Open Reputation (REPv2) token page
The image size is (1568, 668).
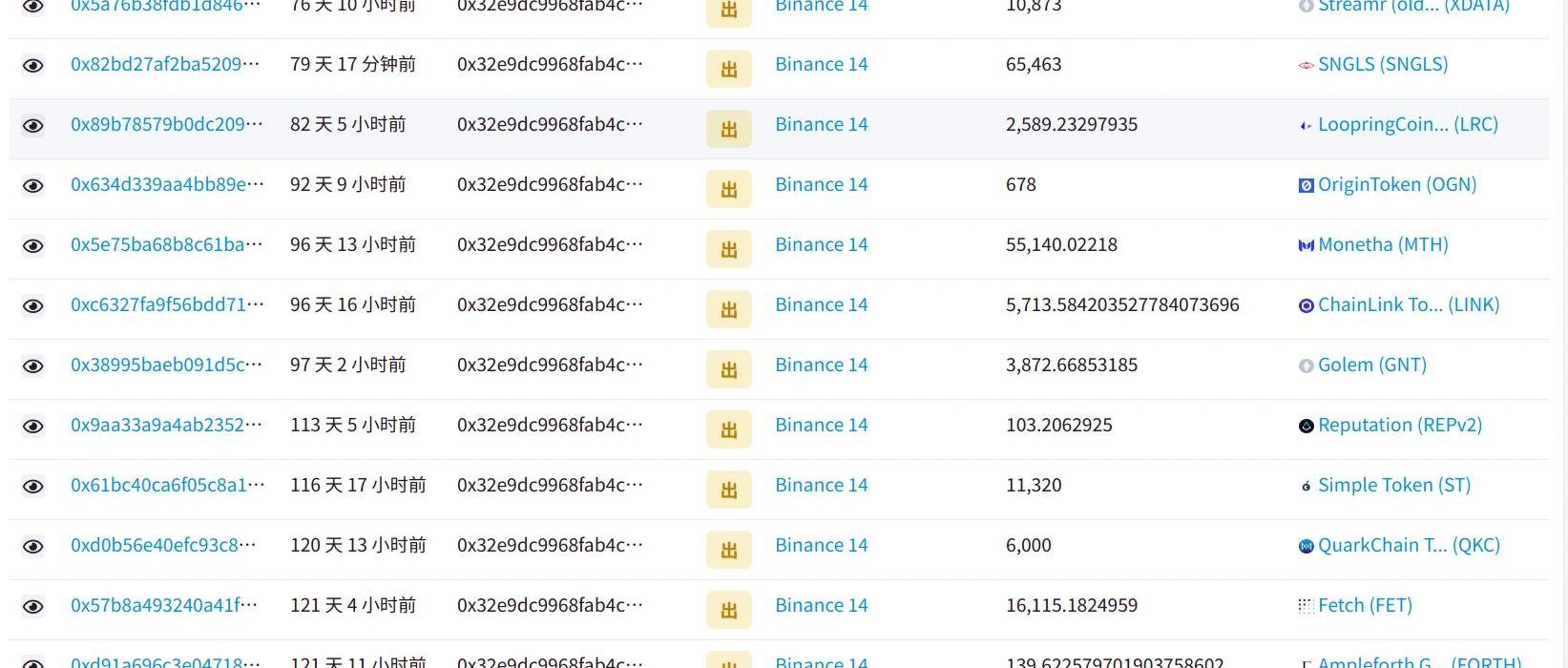pyautogui.click(x=1399, y=425)
